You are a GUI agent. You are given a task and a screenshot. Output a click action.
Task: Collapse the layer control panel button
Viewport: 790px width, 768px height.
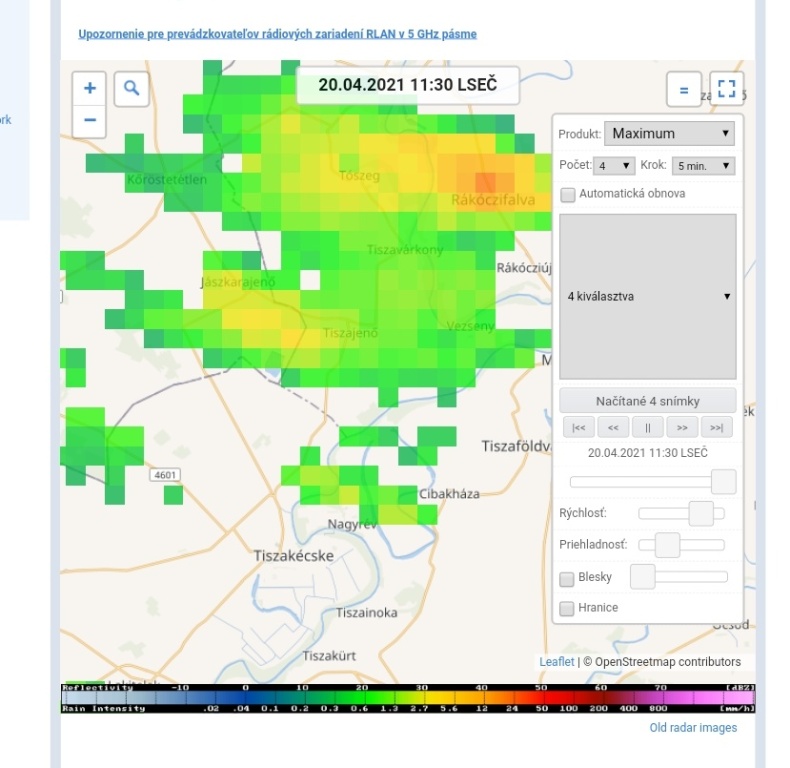[x=684, y=90]
